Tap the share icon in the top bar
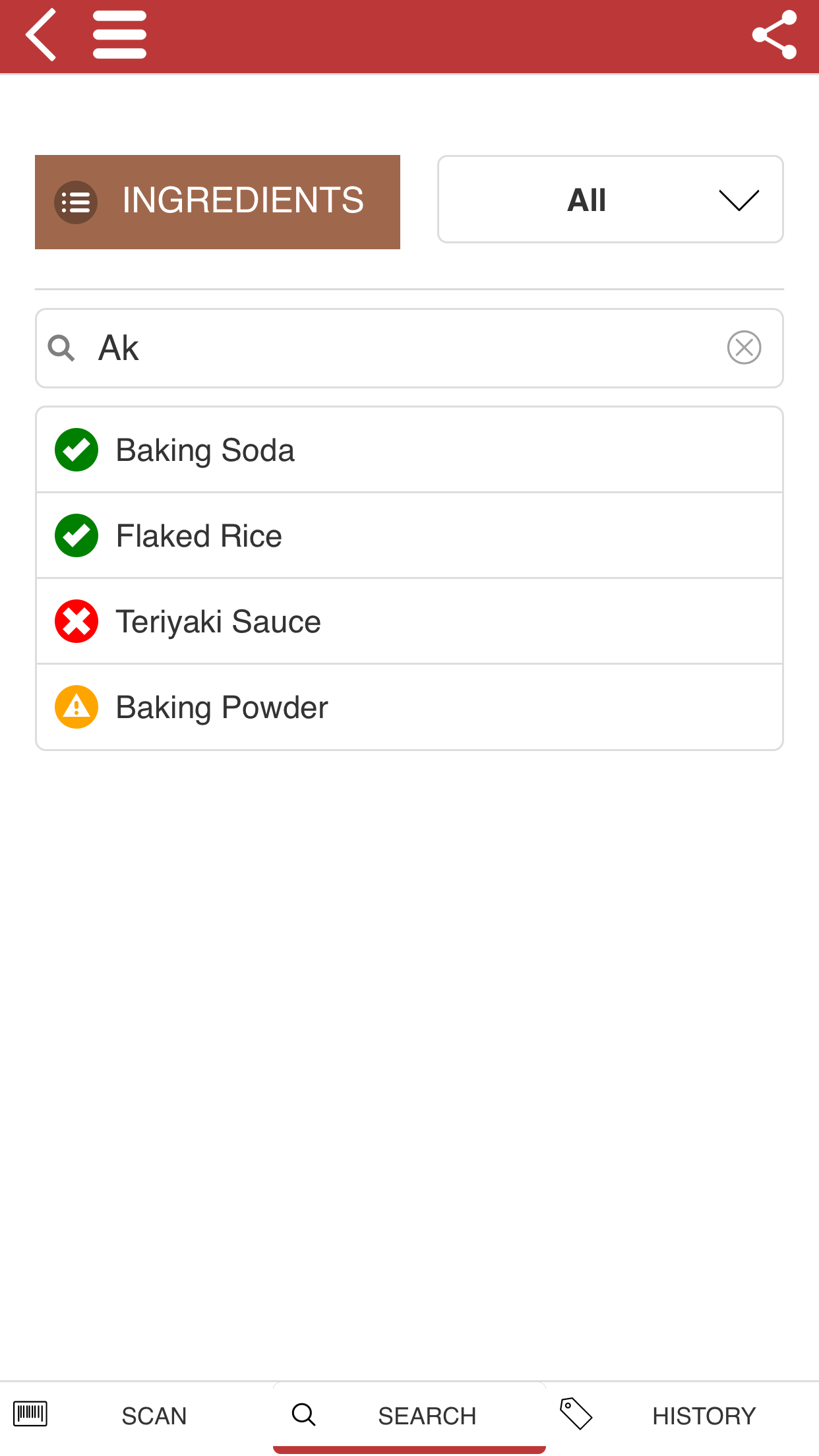819x1456 pixels. tap(775, 34)
